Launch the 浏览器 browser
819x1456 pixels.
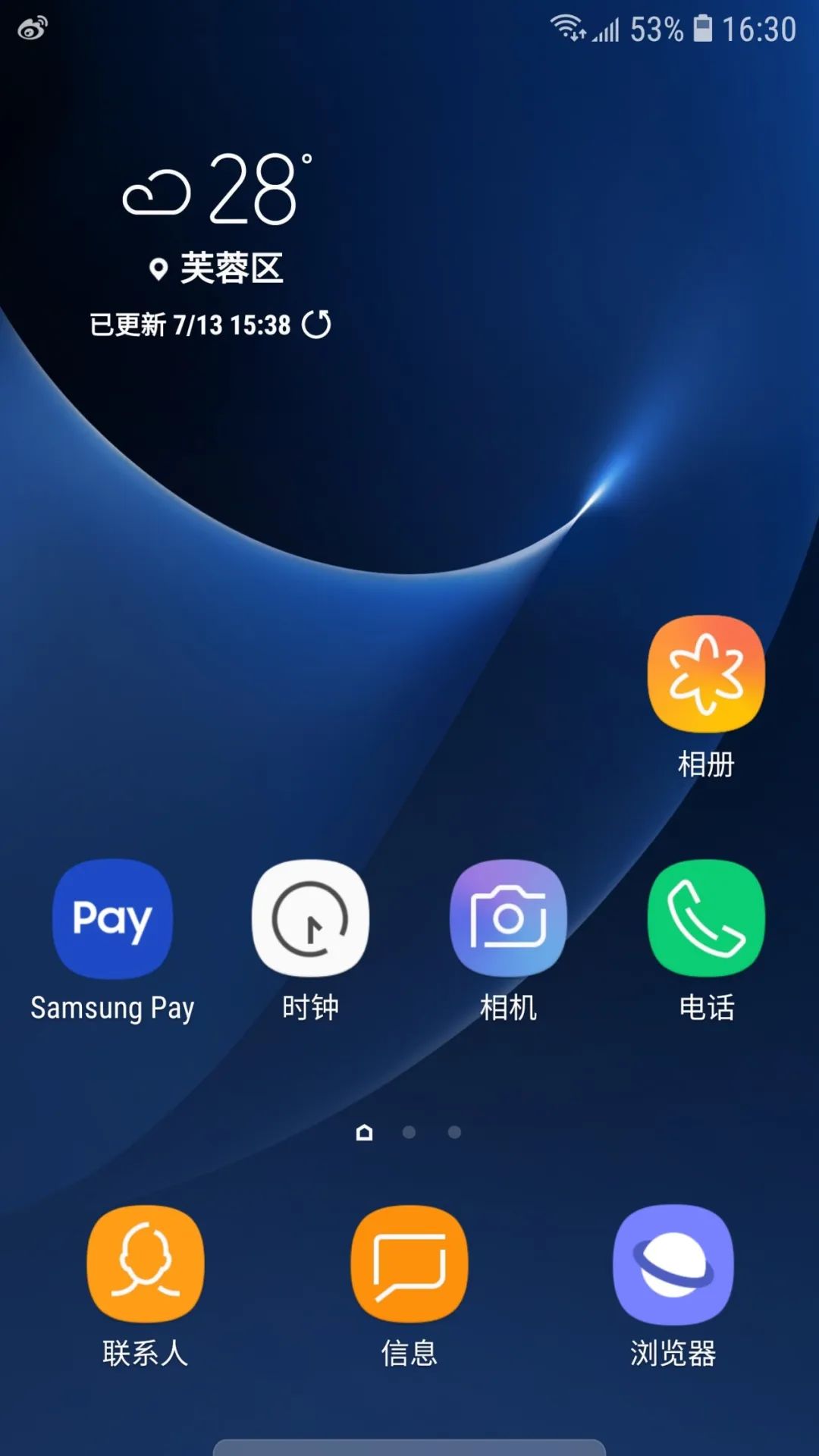click(673, 1263)
